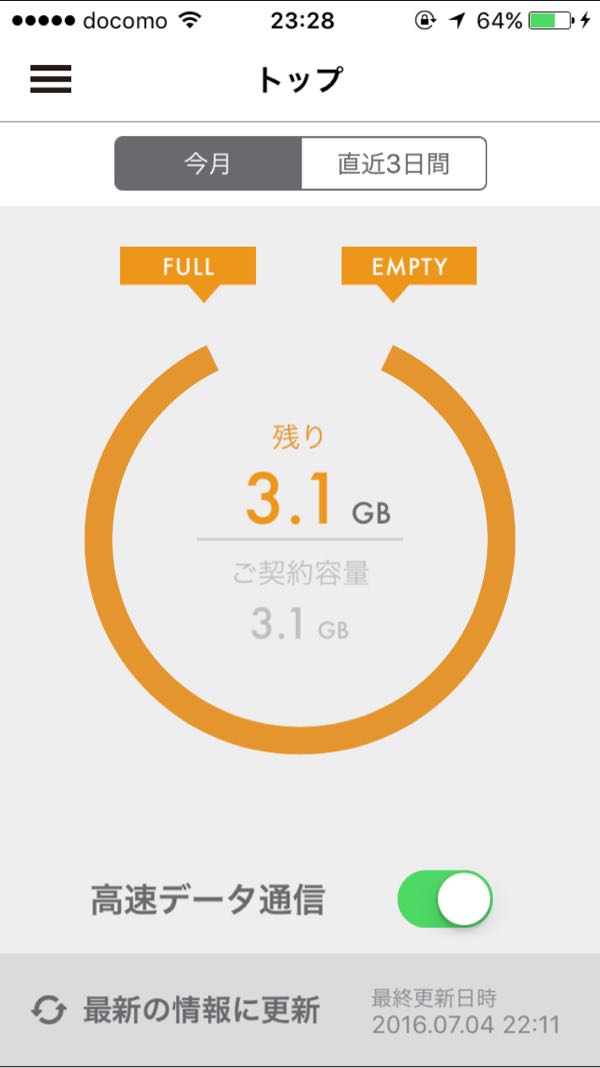This screenshot has height=1068, width=600.
Task: Select the 直近3日間 tab
Action: (393, 164)
